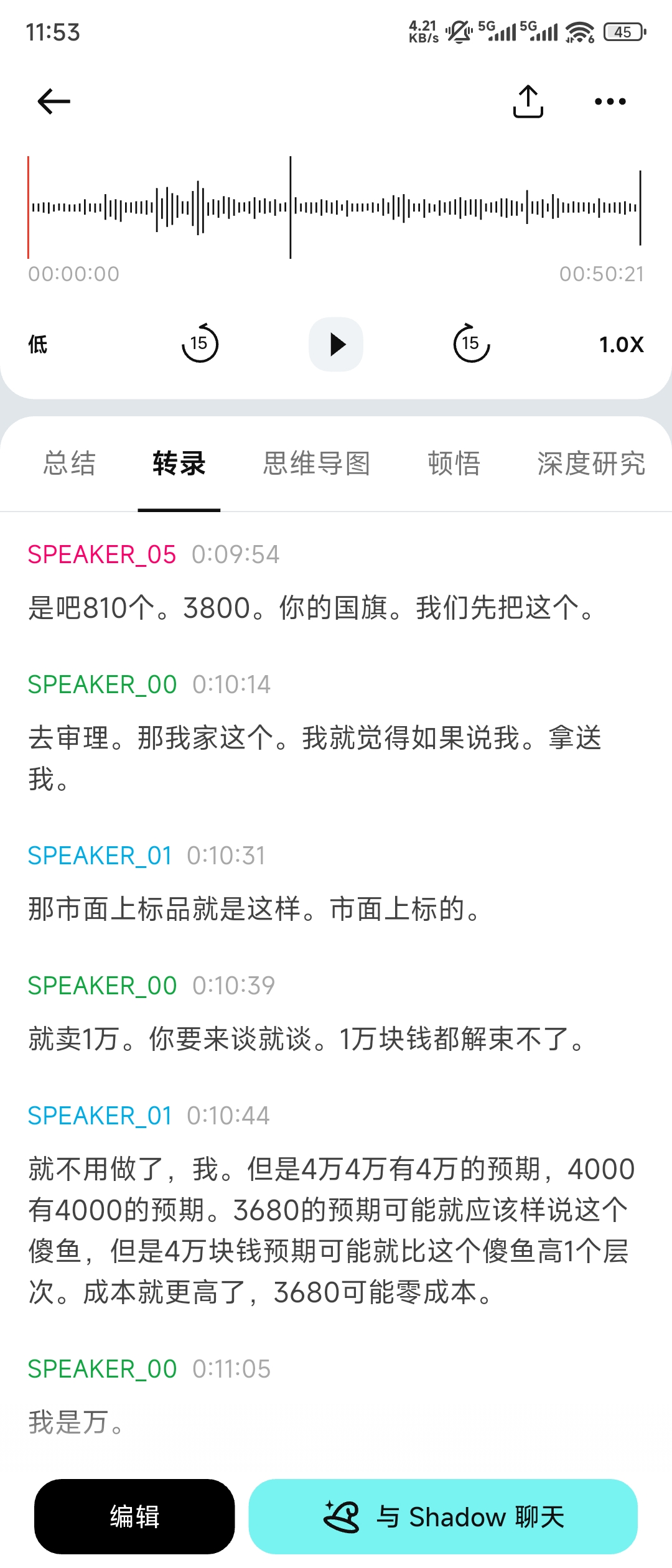Screen dimensions: 672x1568
Task: Jump to the SPEAKER_05 segment at 0:09:54
Action: pos(235,554)
